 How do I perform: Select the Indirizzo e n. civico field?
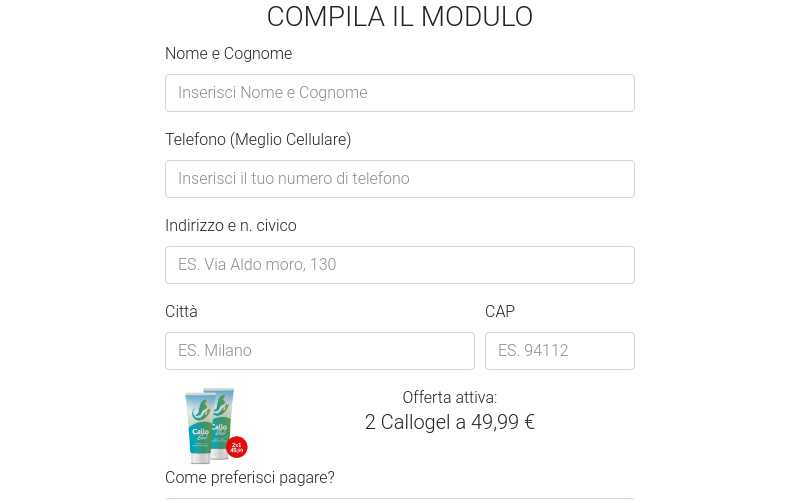pyautogui.click(x=399, y=265)
